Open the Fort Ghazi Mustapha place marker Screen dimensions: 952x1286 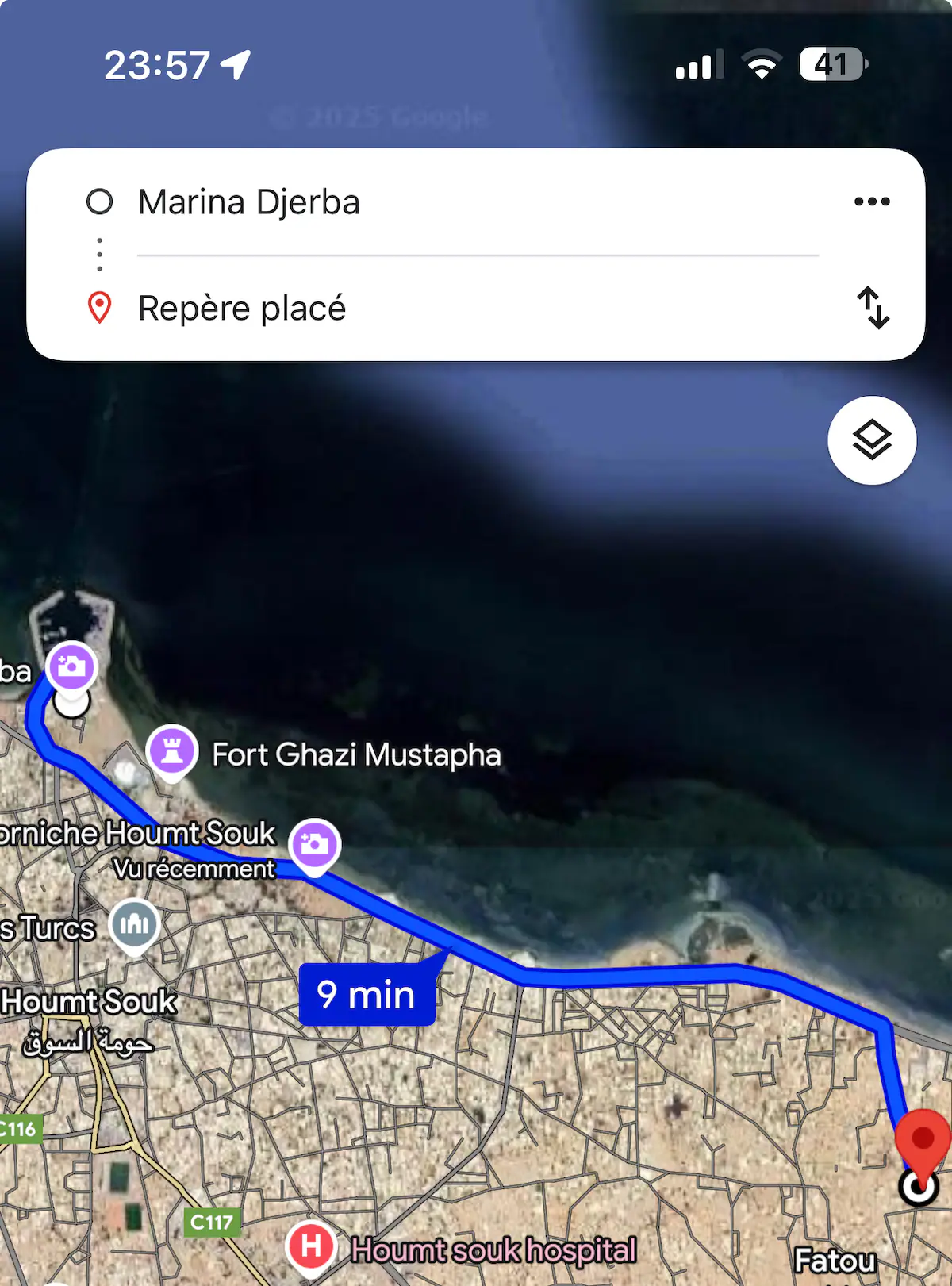pyautogui.click(x=172, y=750)
